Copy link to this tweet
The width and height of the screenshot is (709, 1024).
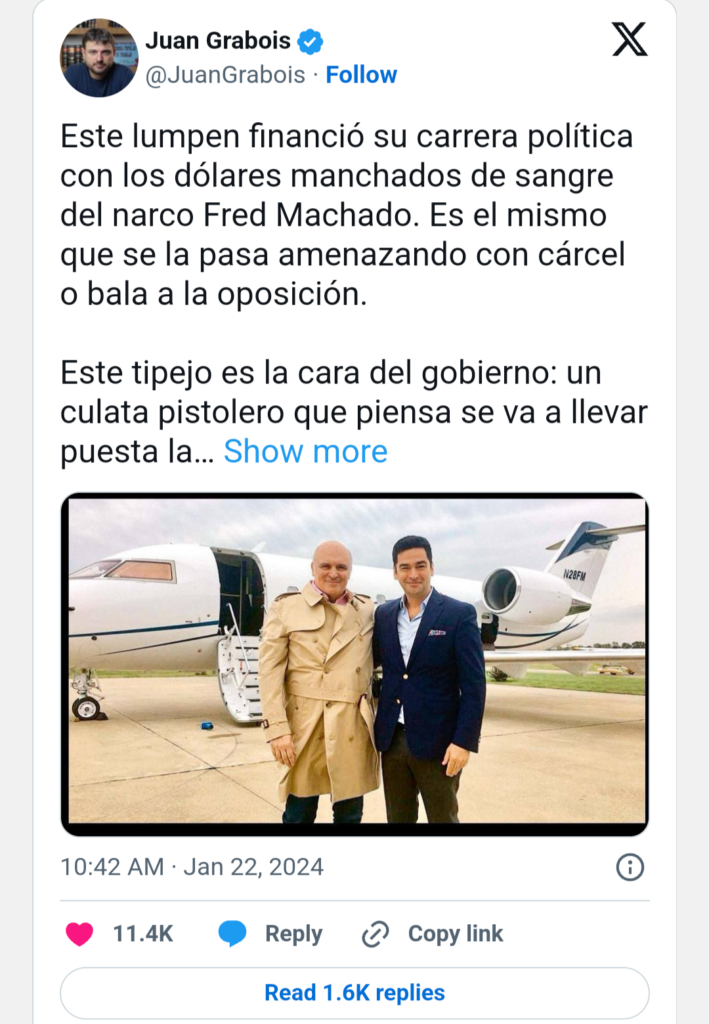(x=433, y=934)
